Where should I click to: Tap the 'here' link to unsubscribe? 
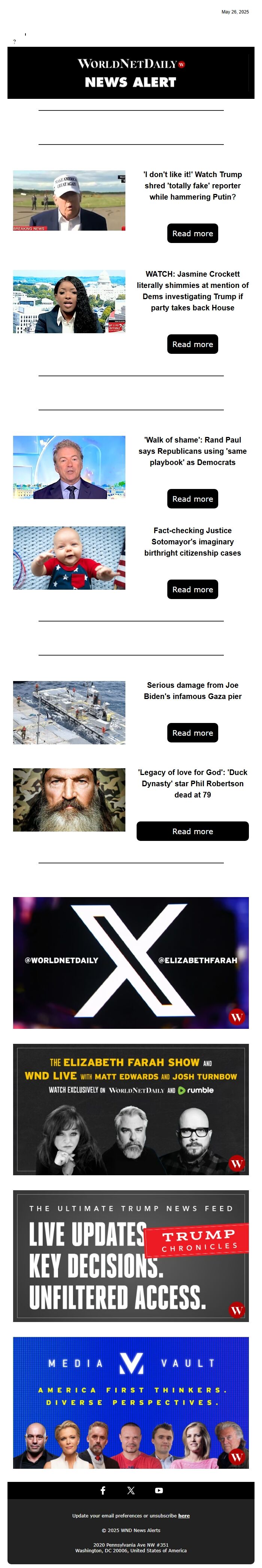pyautogui.click(x=183, y=1516)
